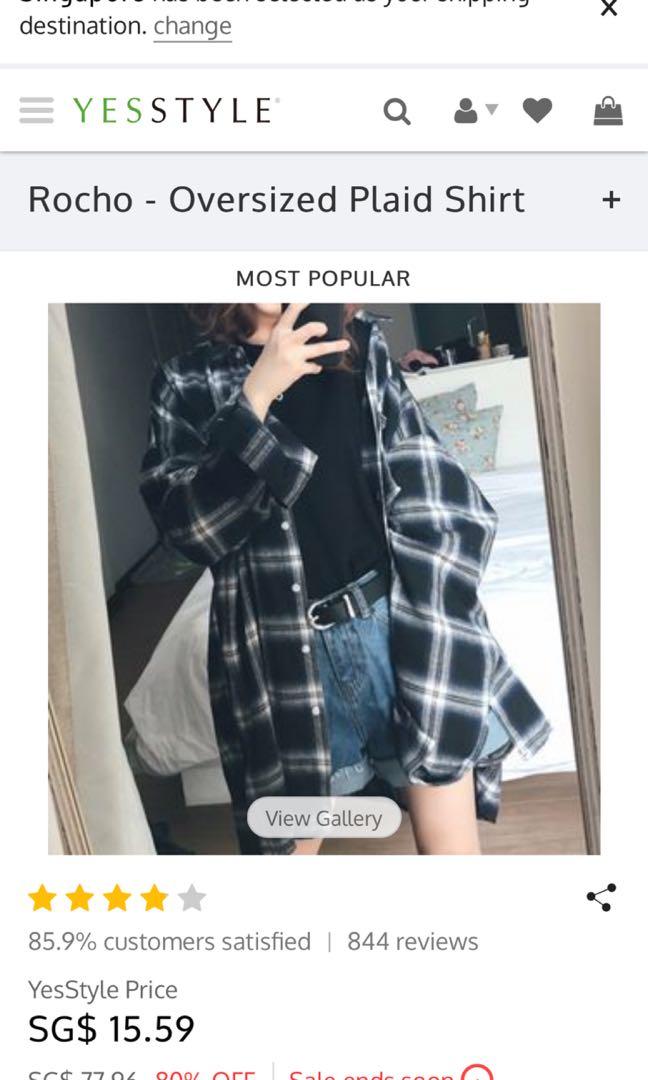The image size is (648, 1080).
Task: Change the shipping destination
Action: tap(192, 27)
